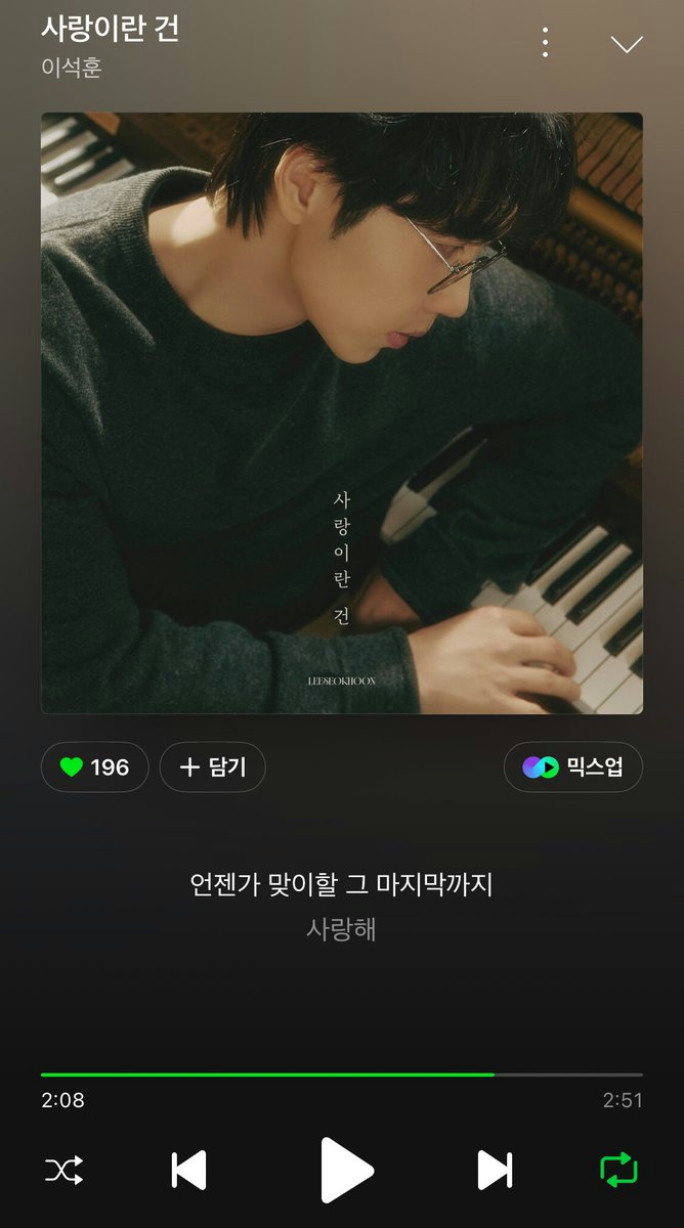Collapse the player with the down chevron
The image size is (684, 1228).
coord(626,44)
